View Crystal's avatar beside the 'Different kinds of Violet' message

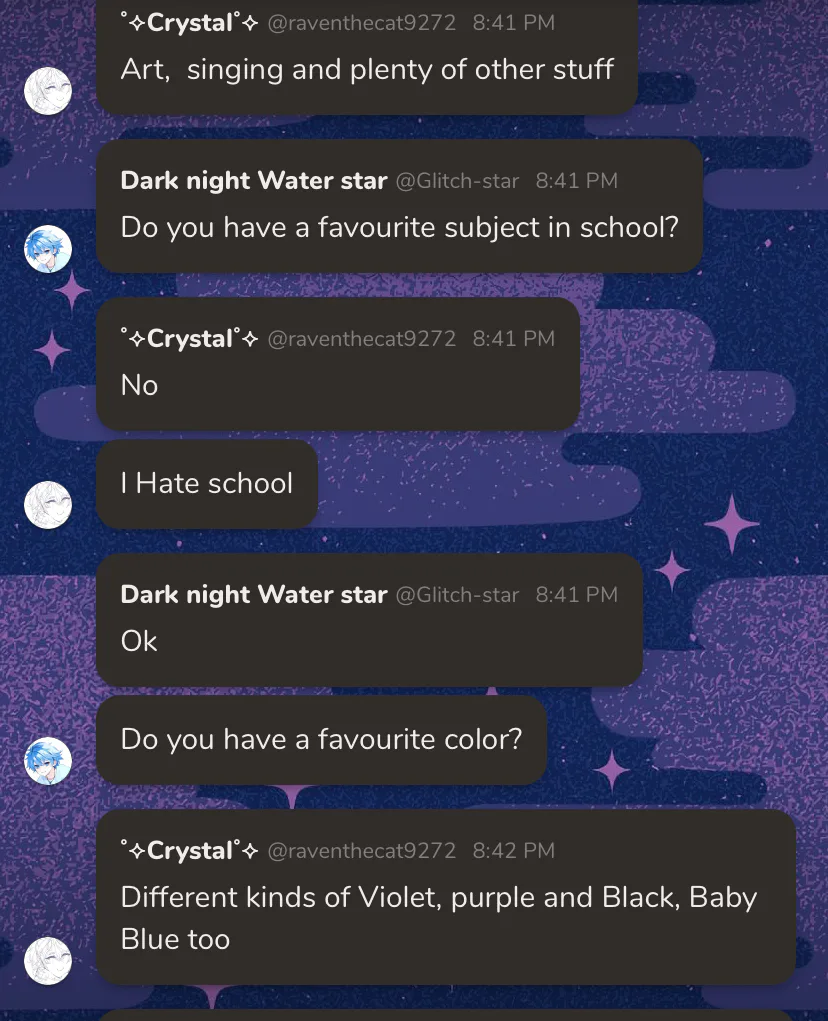pyautogui.click(x=48, y=960)
